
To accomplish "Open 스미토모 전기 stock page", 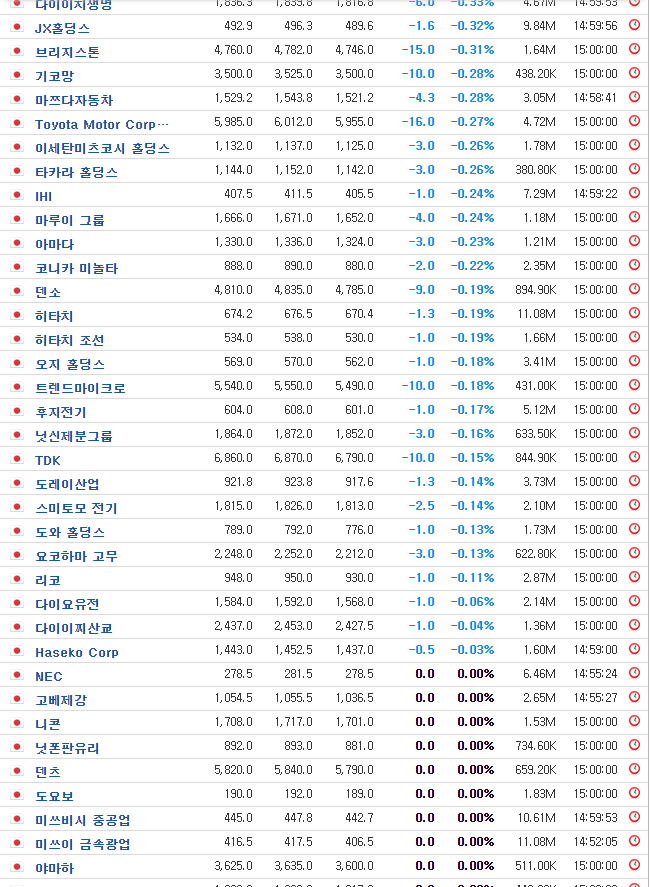I will coord(76,508).
